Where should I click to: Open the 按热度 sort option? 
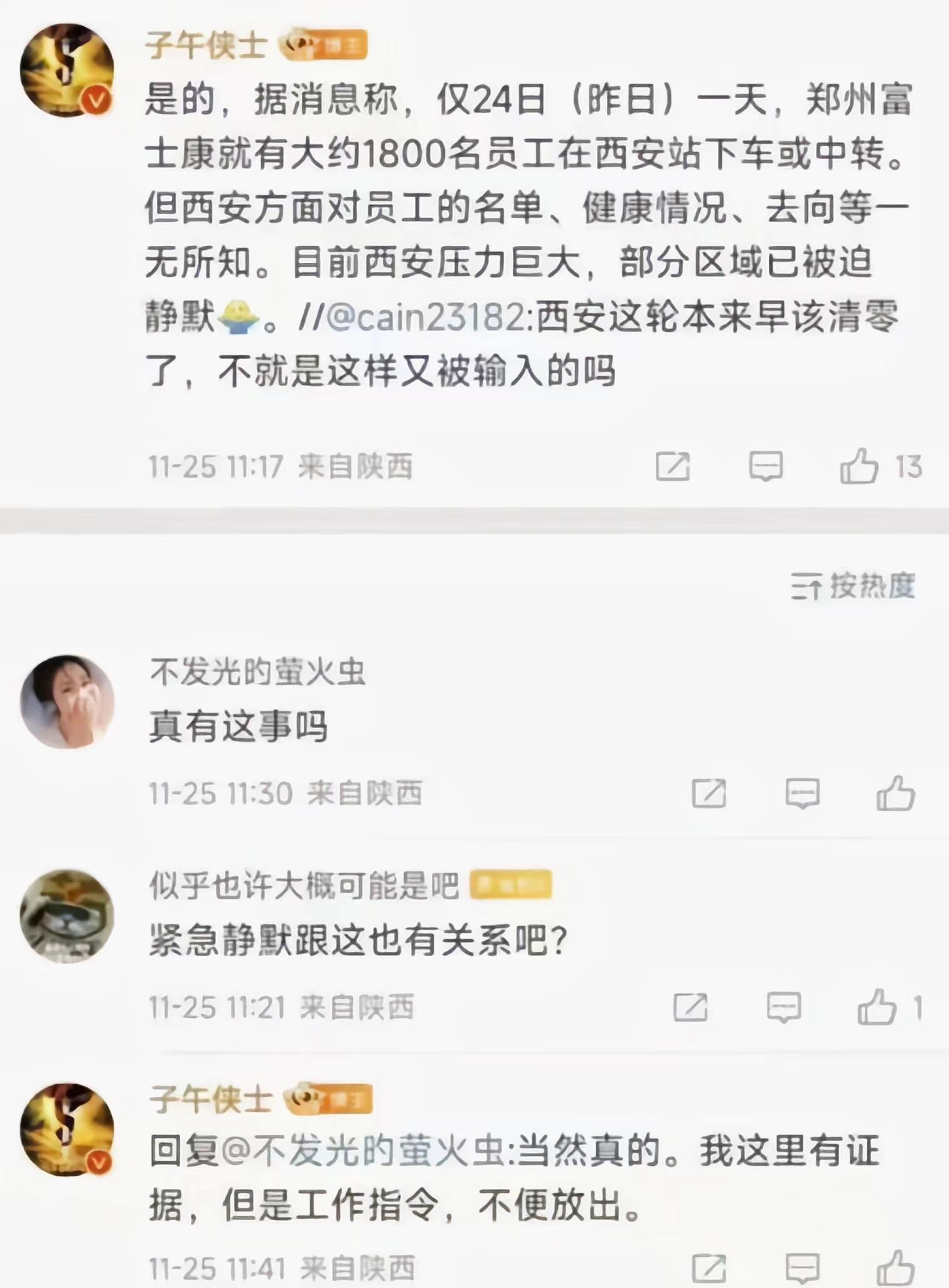click(x=853, y=586)
